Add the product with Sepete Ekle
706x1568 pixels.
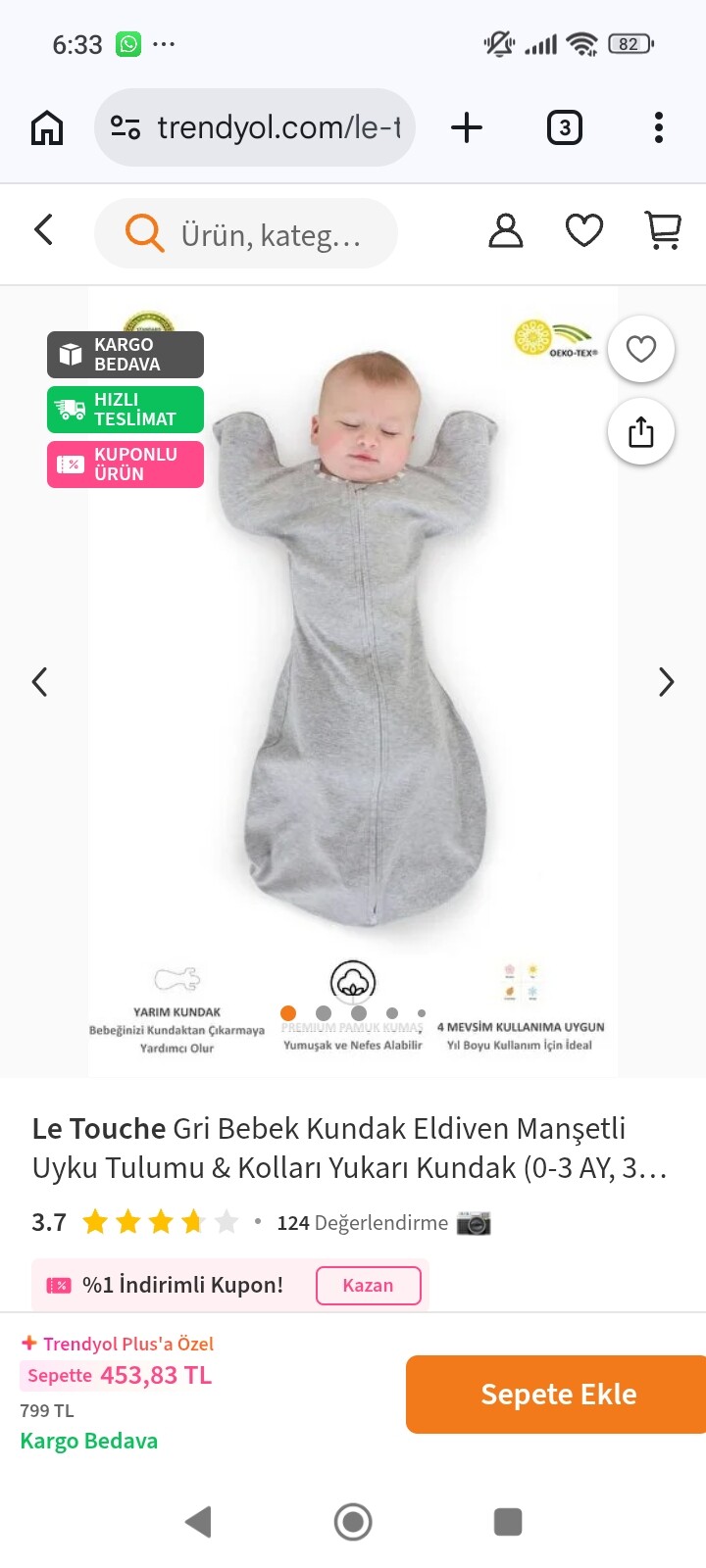[557, 1395]
